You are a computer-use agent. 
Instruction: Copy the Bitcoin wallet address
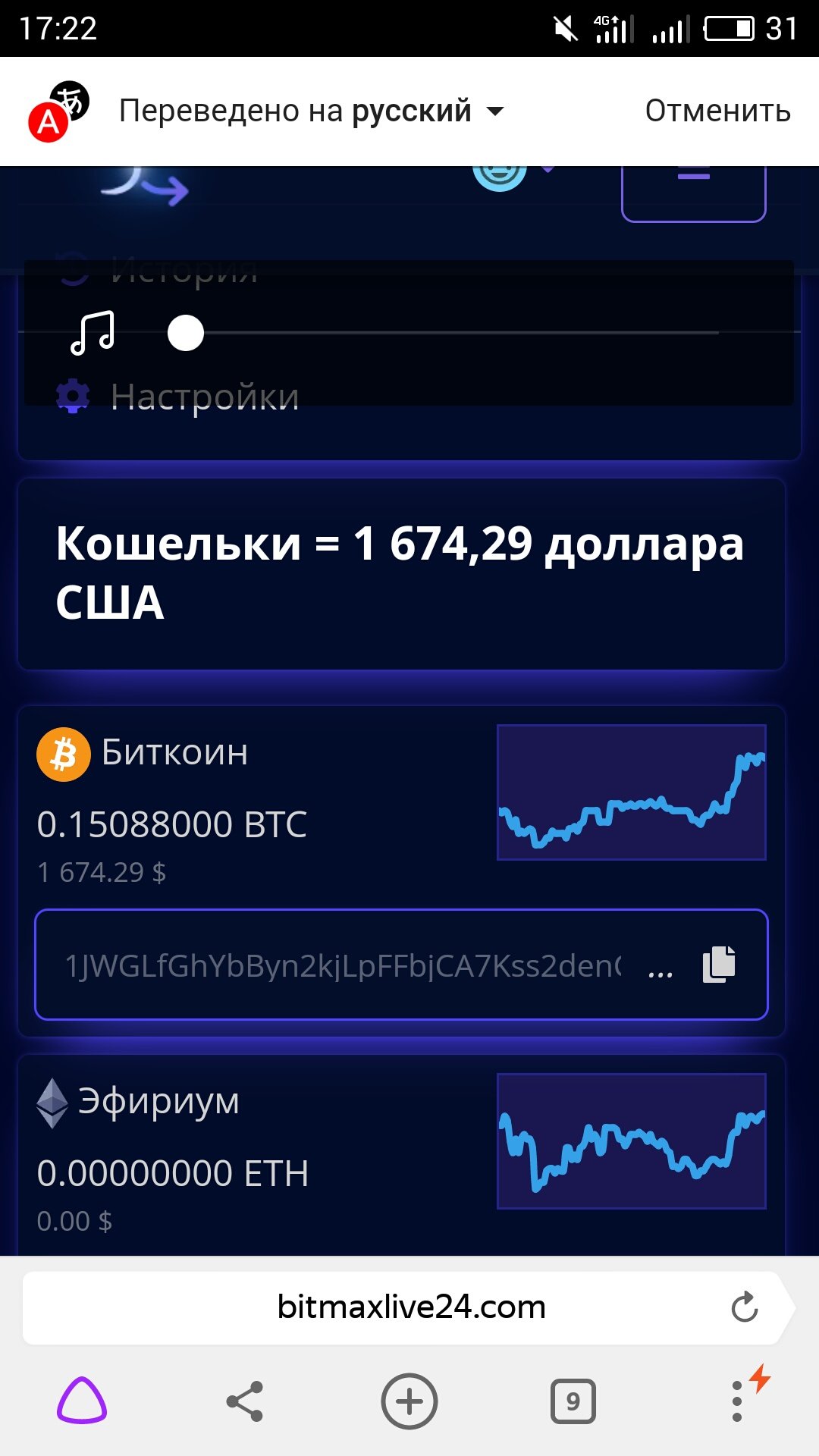(x=719, y=965)
